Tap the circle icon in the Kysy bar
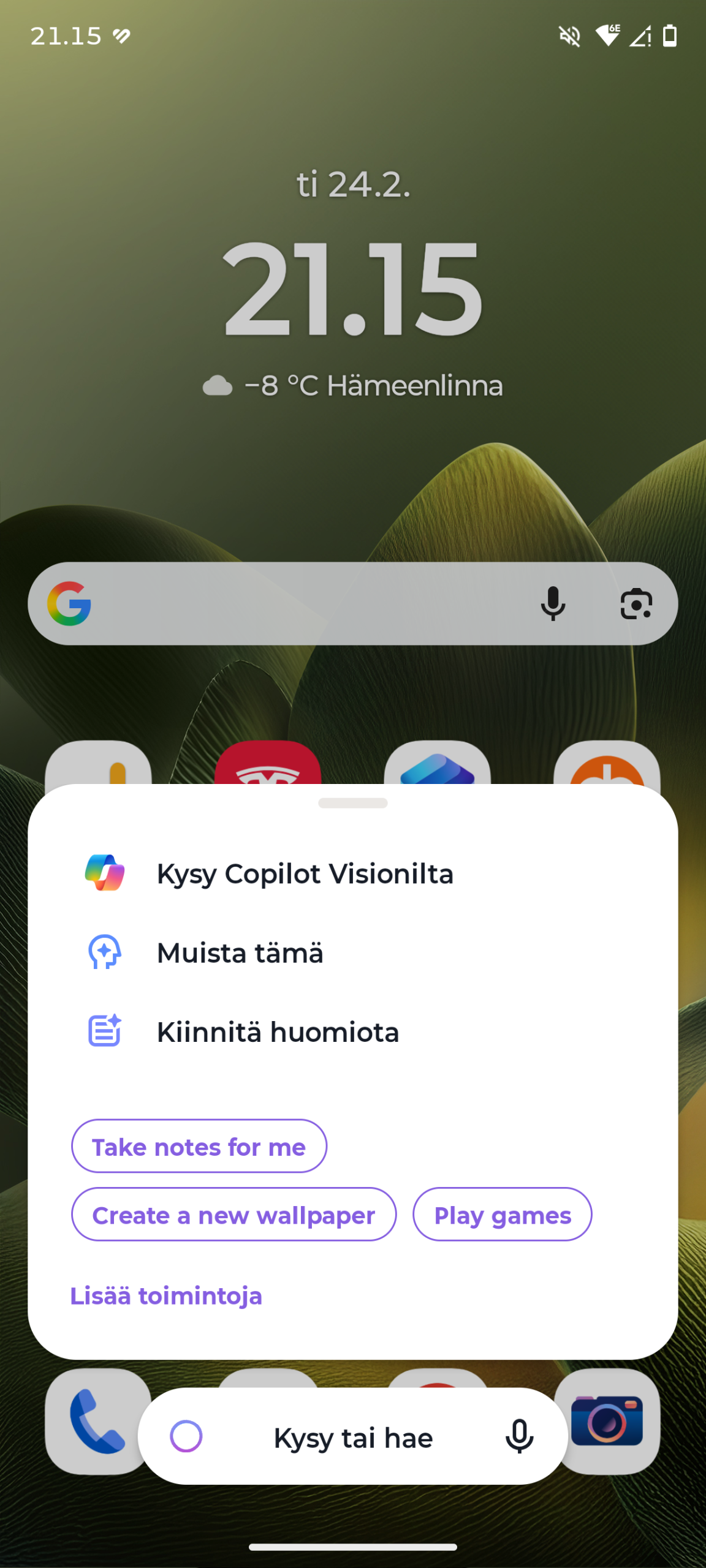 186,1436
